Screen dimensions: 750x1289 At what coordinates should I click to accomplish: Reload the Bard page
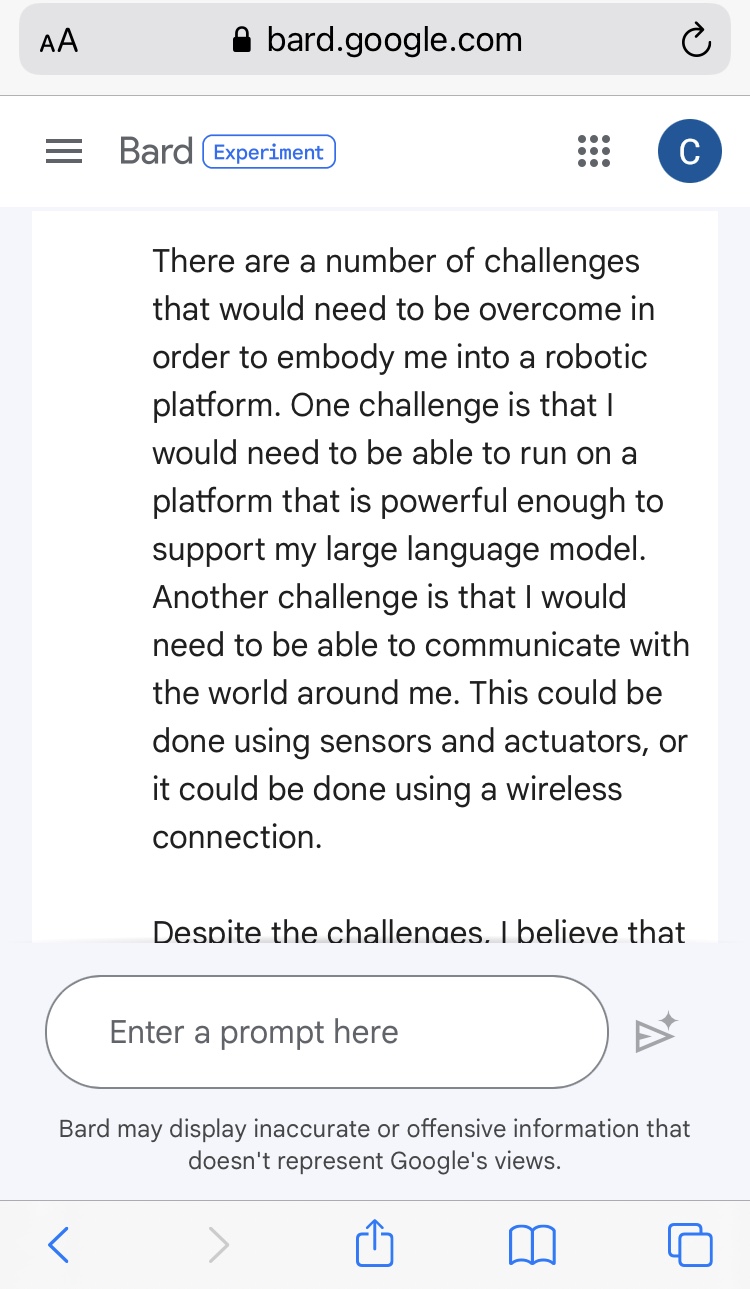point(695,41)
